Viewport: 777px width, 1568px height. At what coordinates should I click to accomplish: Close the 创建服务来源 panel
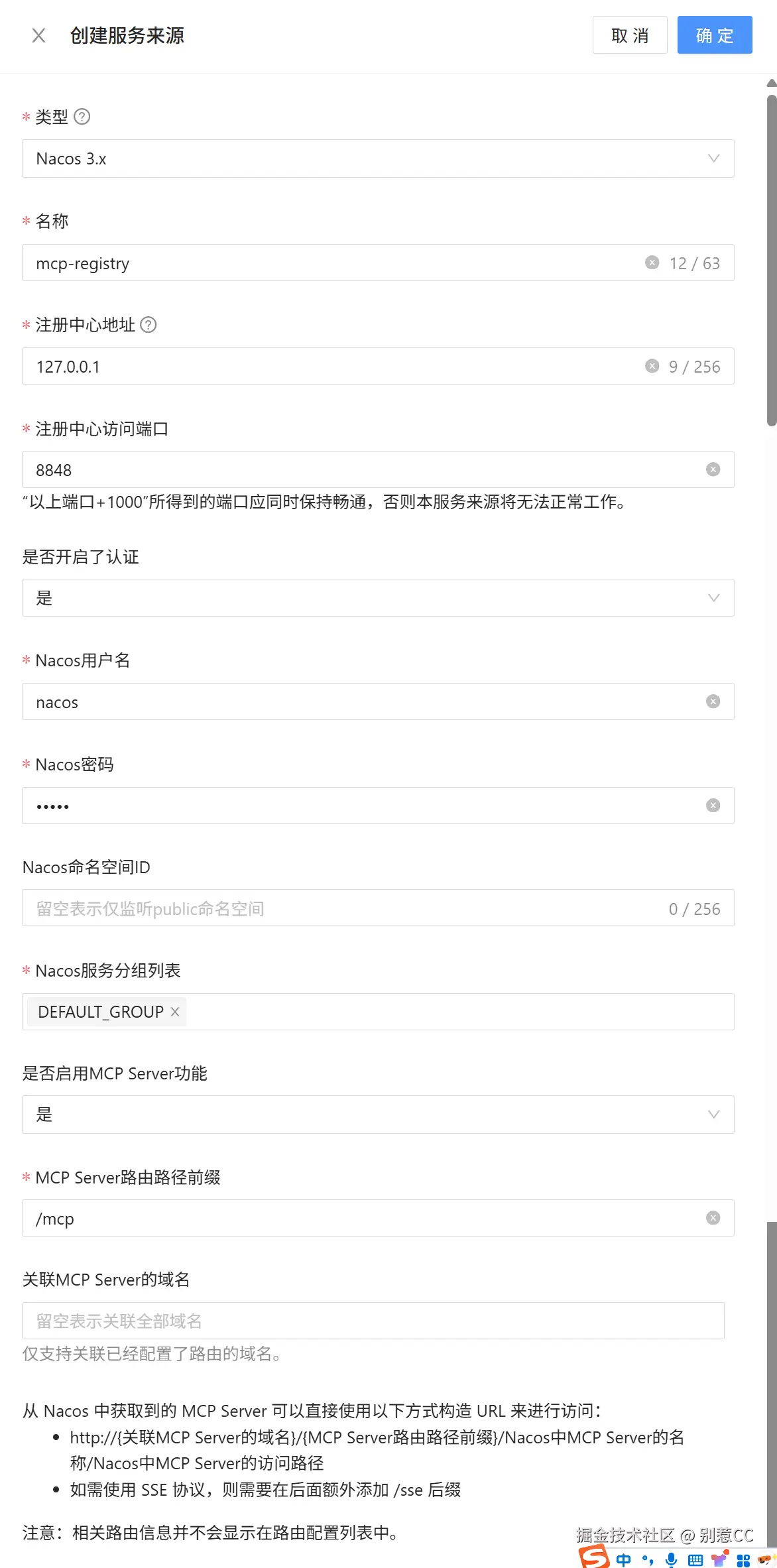(38, 35)
